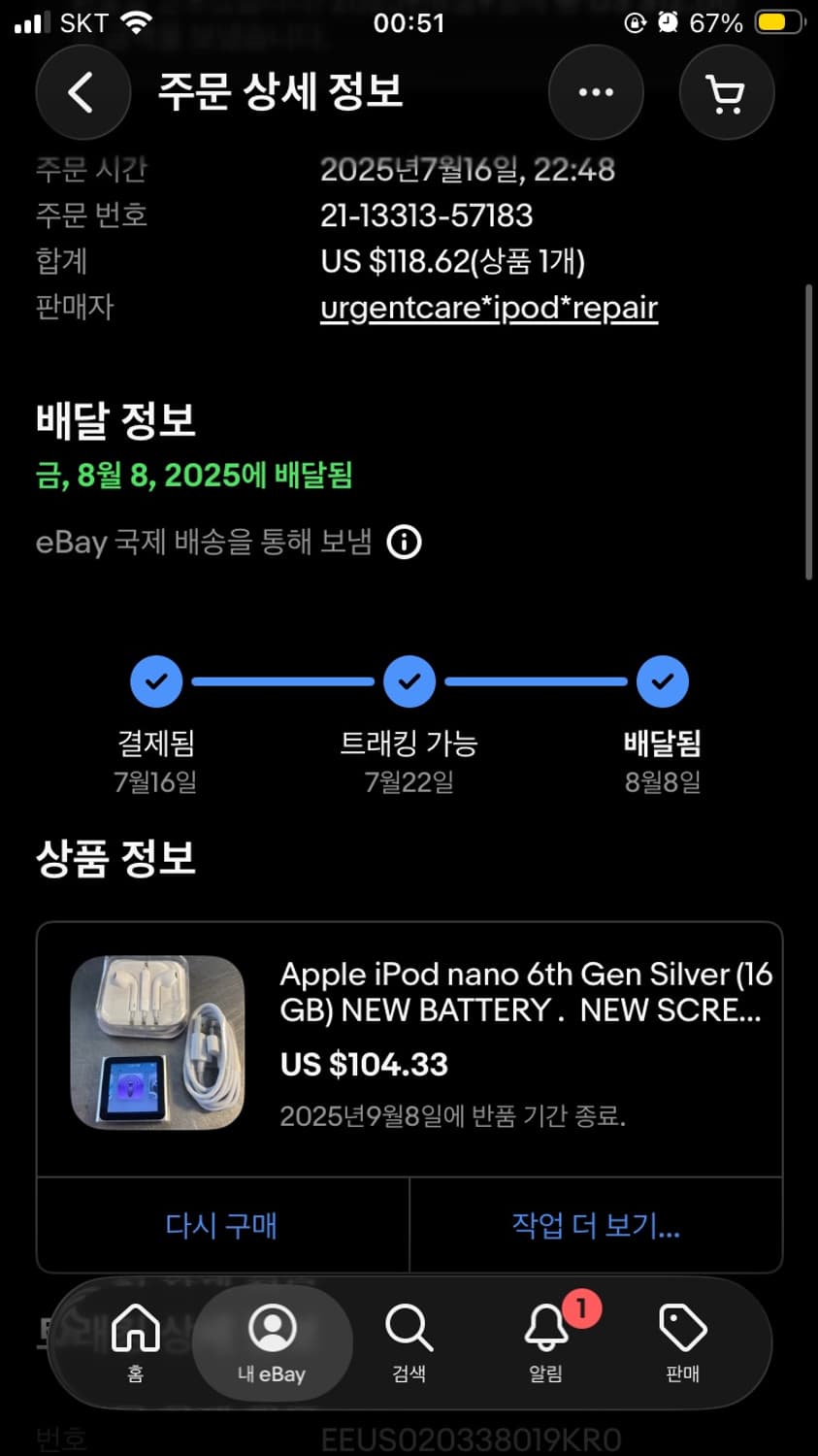818x1456 pixels.
Task: Tap the 배달됨 checkmark on the progress tracker
Action: click(x=662, y=680)
